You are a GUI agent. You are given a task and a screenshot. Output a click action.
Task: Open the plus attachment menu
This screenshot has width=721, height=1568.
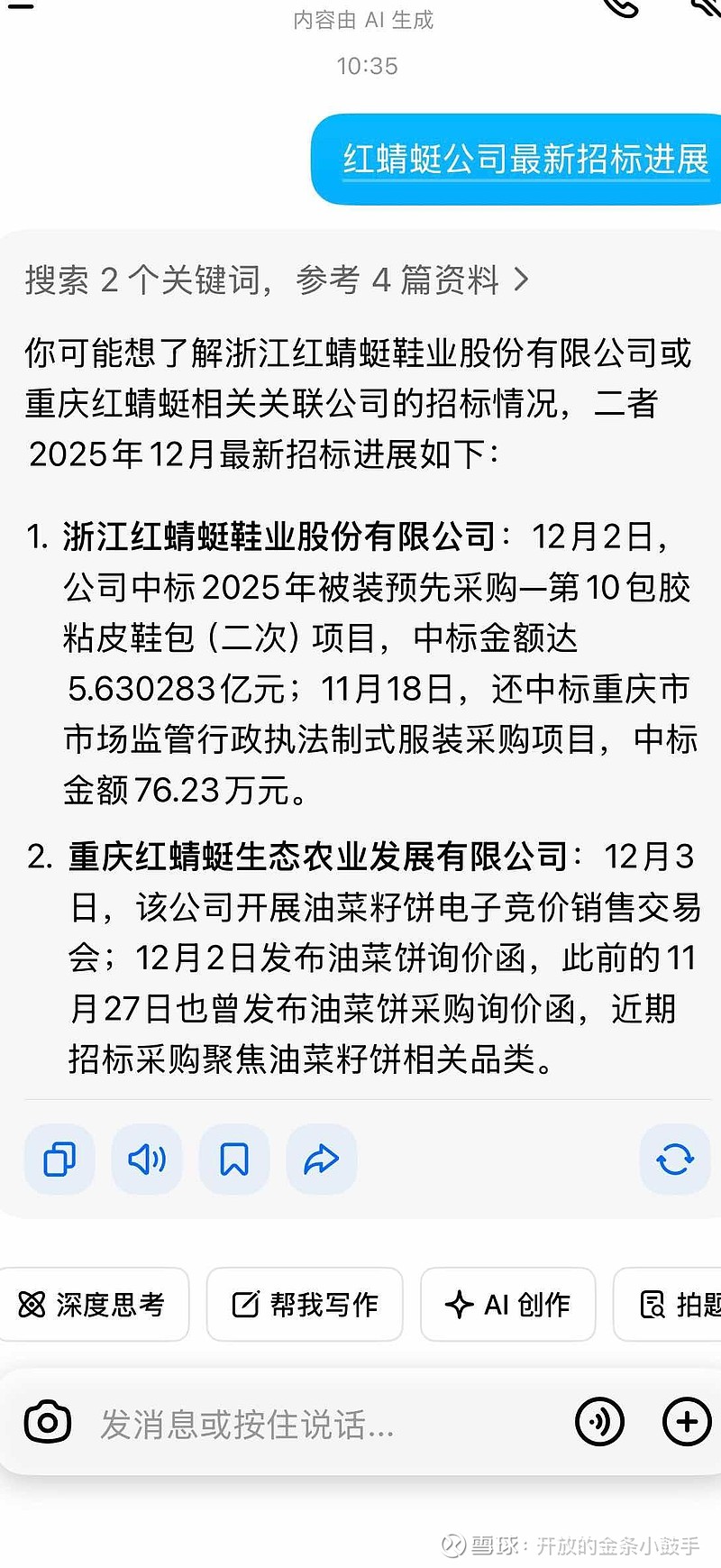click(x=687, y=1422)
